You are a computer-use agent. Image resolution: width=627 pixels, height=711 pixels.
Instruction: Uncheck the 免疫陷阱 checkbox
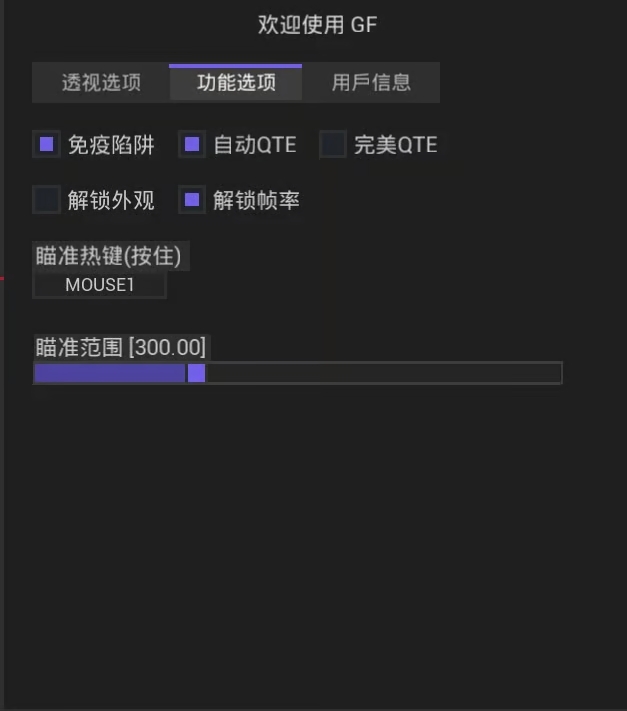pyautogui.click(x=47, y=145)
